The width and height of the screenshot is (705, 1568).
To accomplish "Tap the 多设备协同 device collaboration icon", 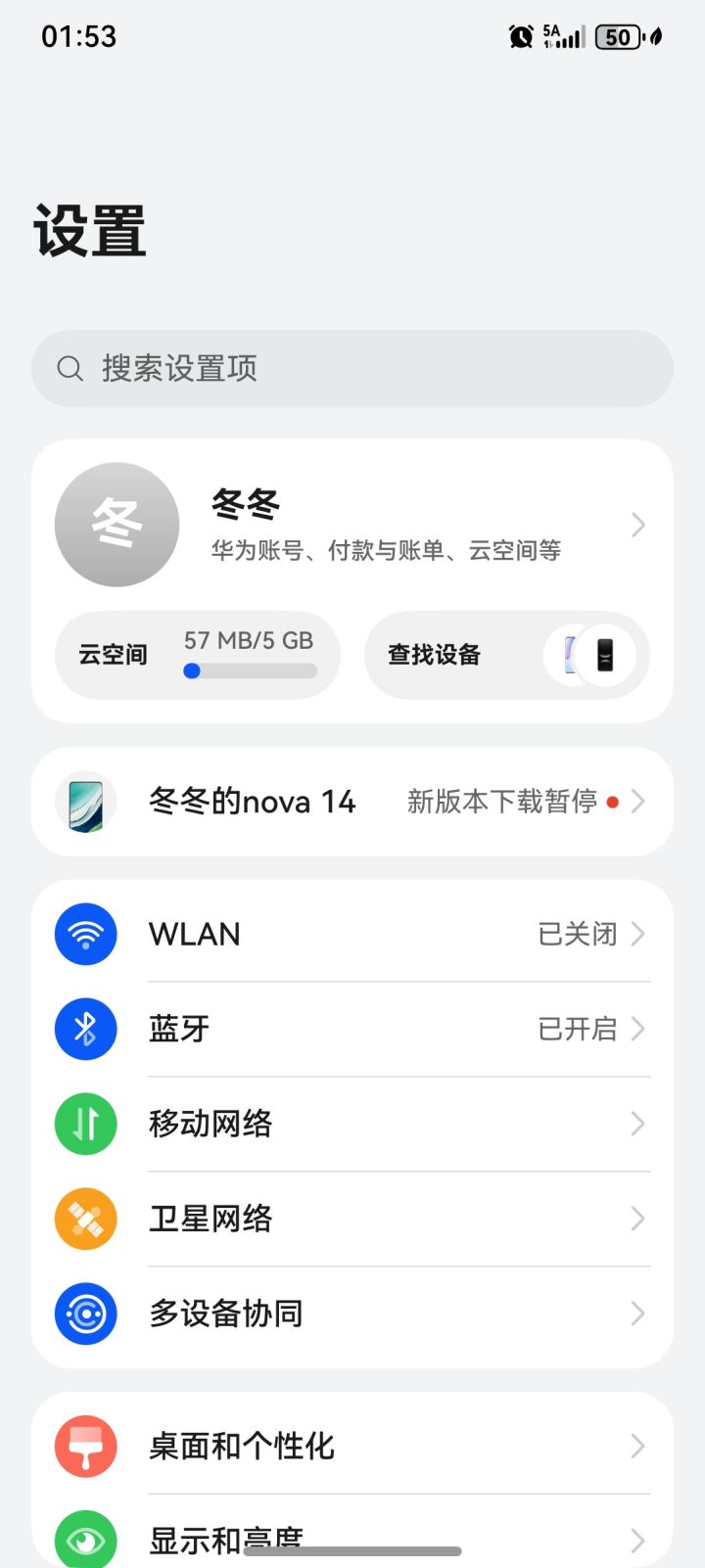I will (85, 1314).
